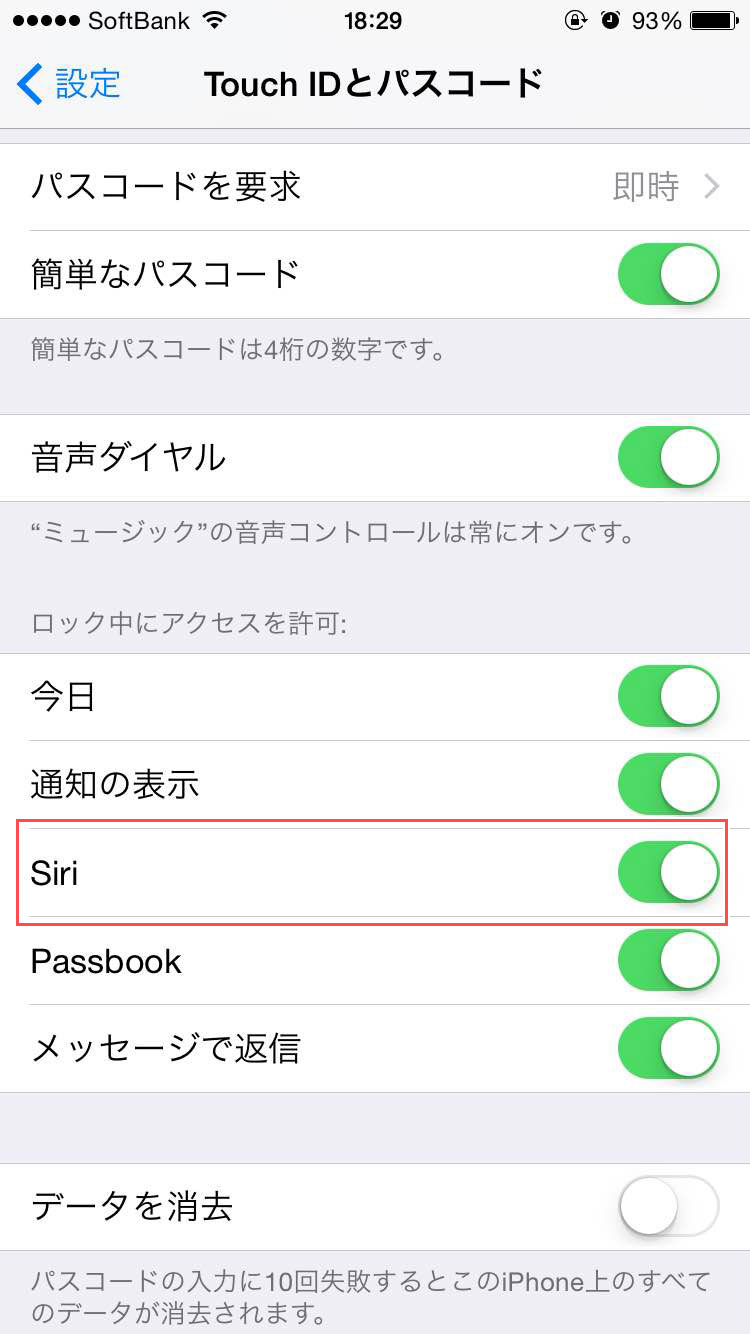The width and height of the screenshot is (750, 1334).
Task: Open the パスコードを要求 setting
Action: coord(375,187)
